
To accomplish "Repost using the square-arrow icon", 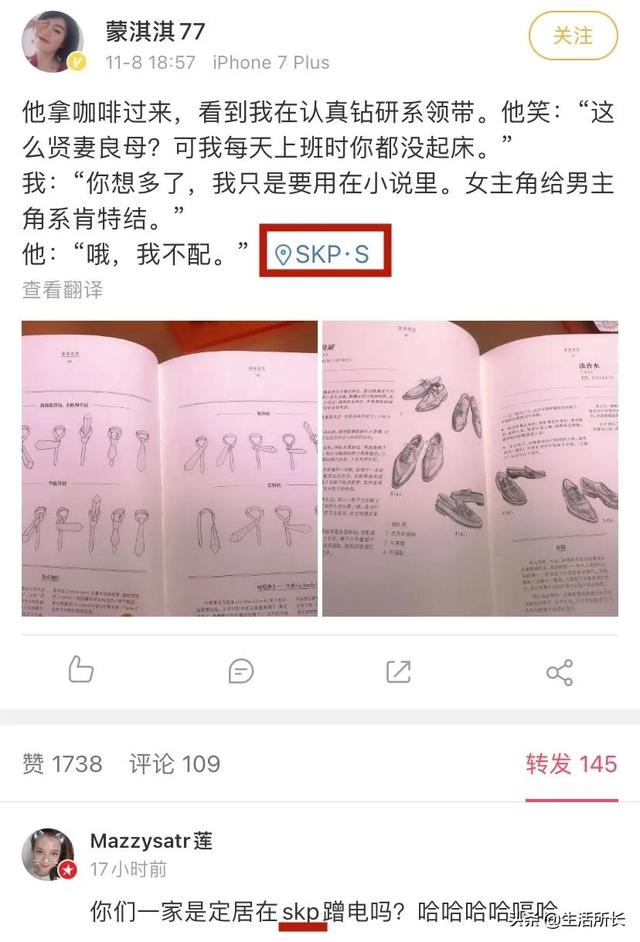I will coord(399,670).
